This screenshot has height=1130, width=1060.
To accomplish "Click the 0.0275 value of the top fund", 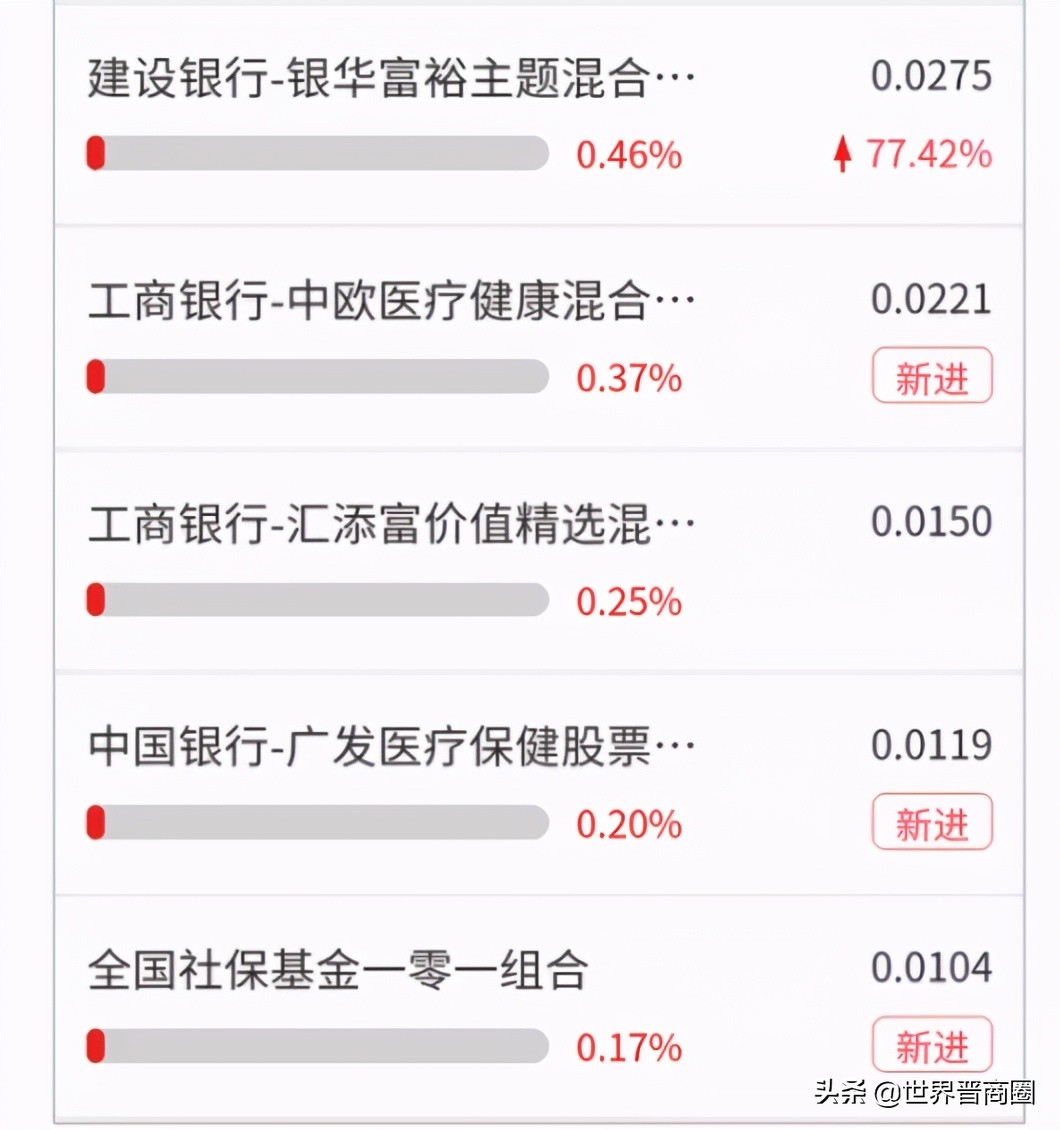I will click(x=931, y=75).
